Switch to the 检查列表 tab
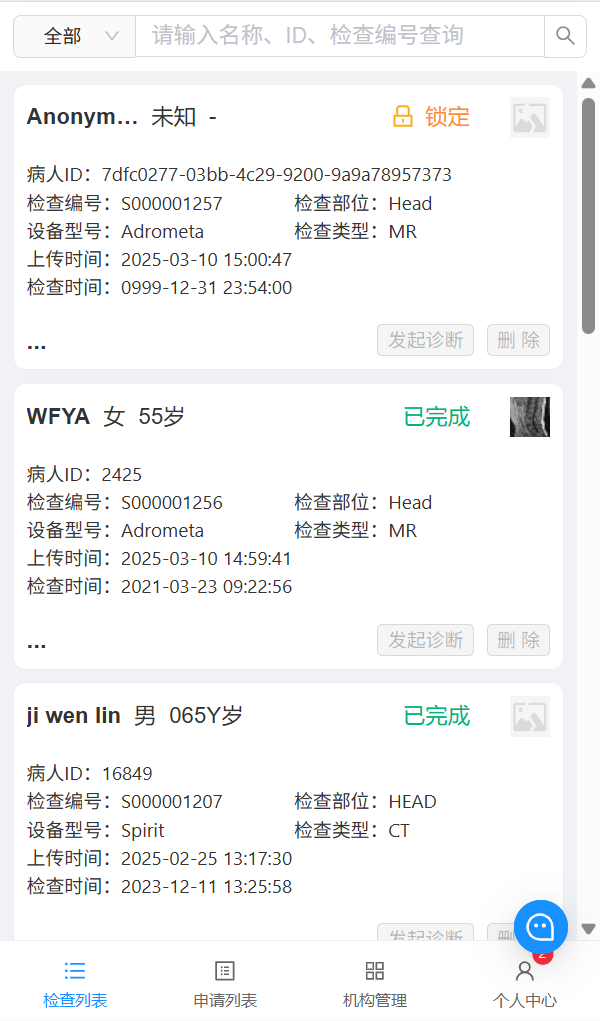Viewport: 600px width, 1021px height. click(75, 983)
